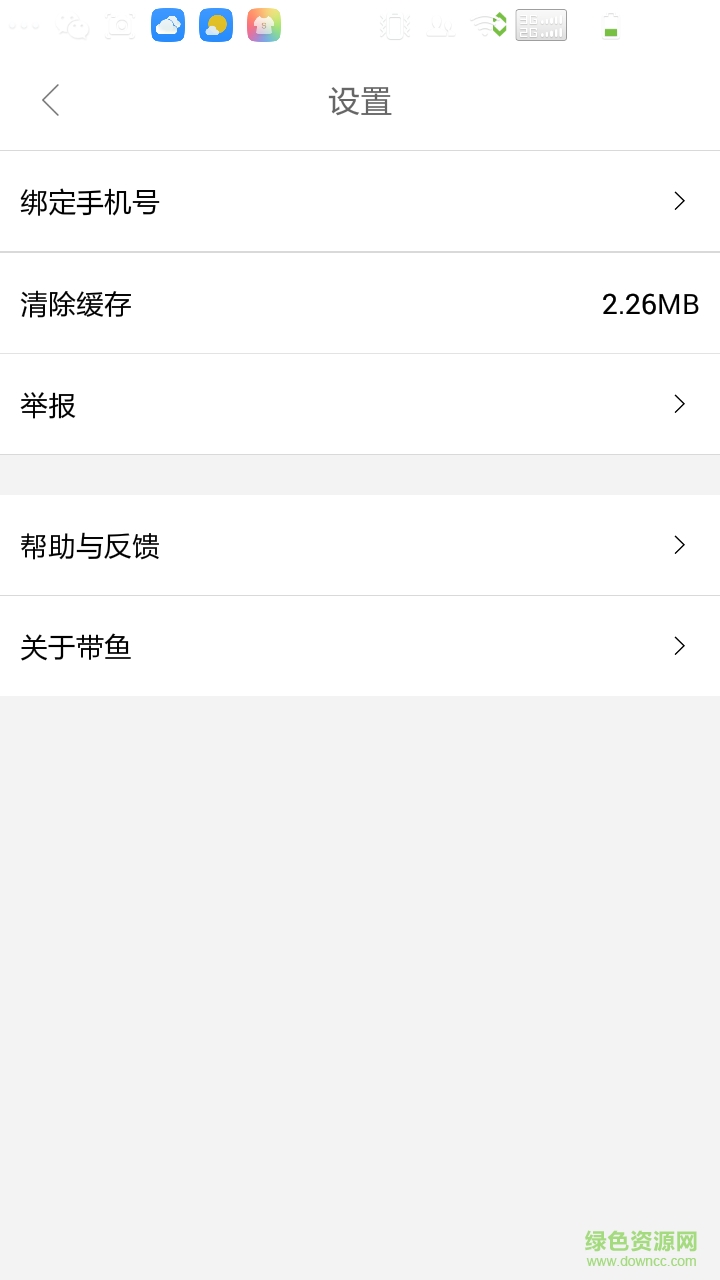The image size is (720, 1280).
Task: Select the 设置 title in the header
Action: click(359, 101)
